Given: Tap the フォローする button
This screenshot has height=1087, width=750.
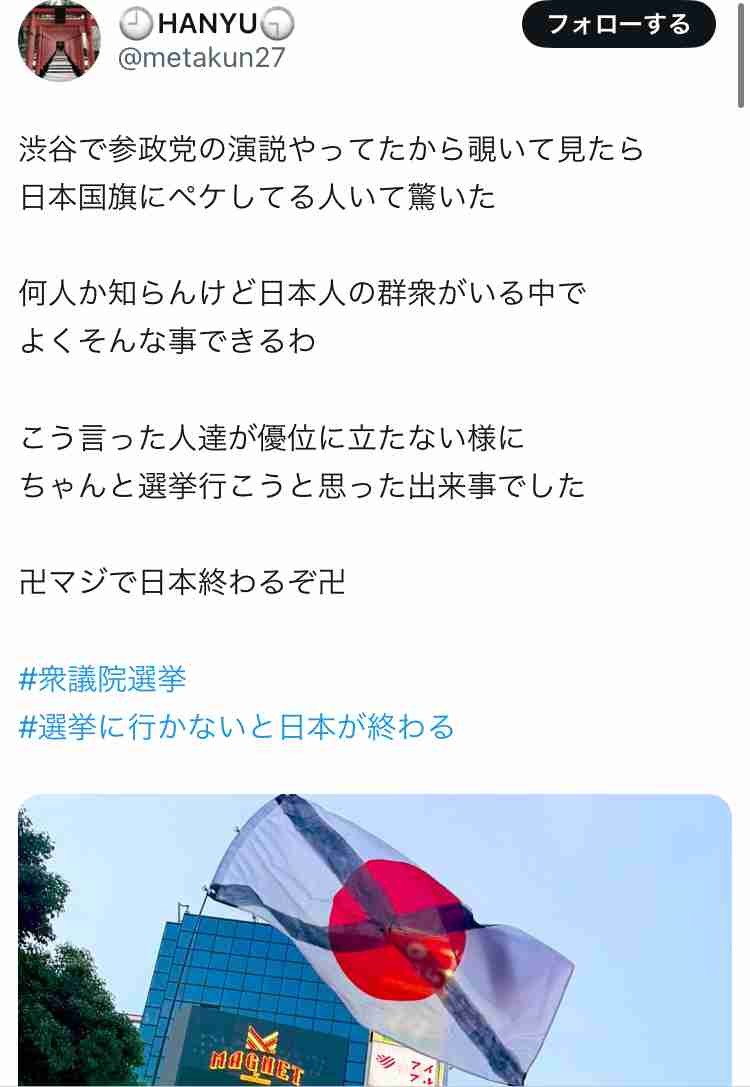Looking at the screenshot, I should tap(618, 25).
